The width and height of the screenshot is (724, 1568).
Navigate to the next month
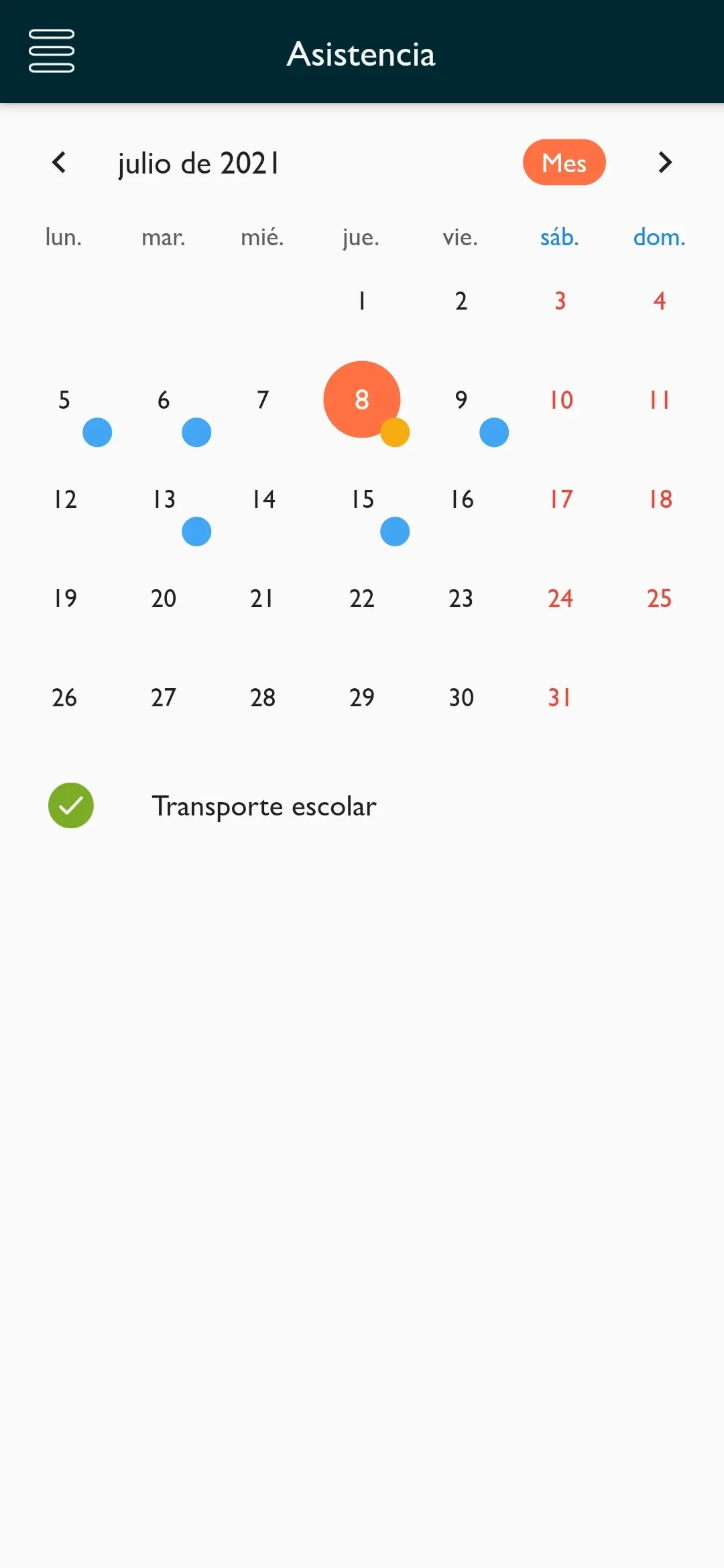(x=664, y=162)
